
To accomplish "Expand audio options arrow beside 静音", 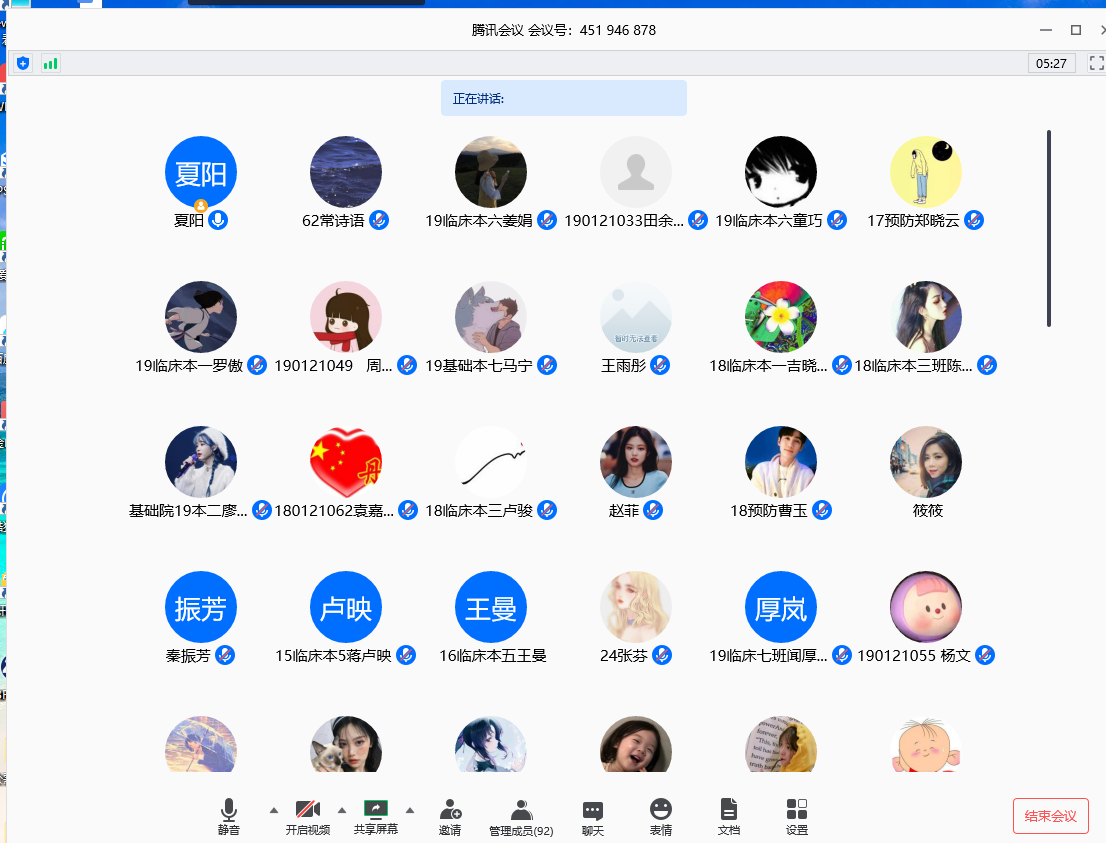I will point(274,809).
